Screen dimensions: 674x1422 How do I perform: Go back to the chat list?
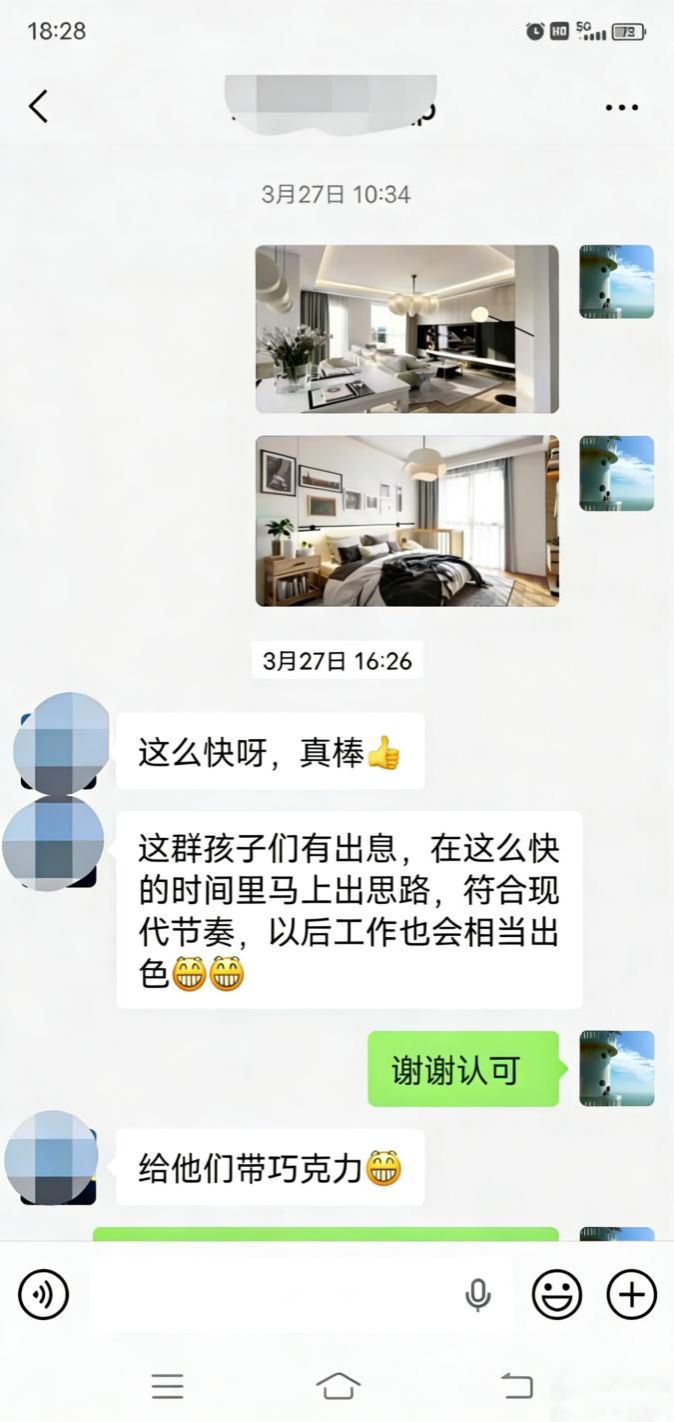38,106
